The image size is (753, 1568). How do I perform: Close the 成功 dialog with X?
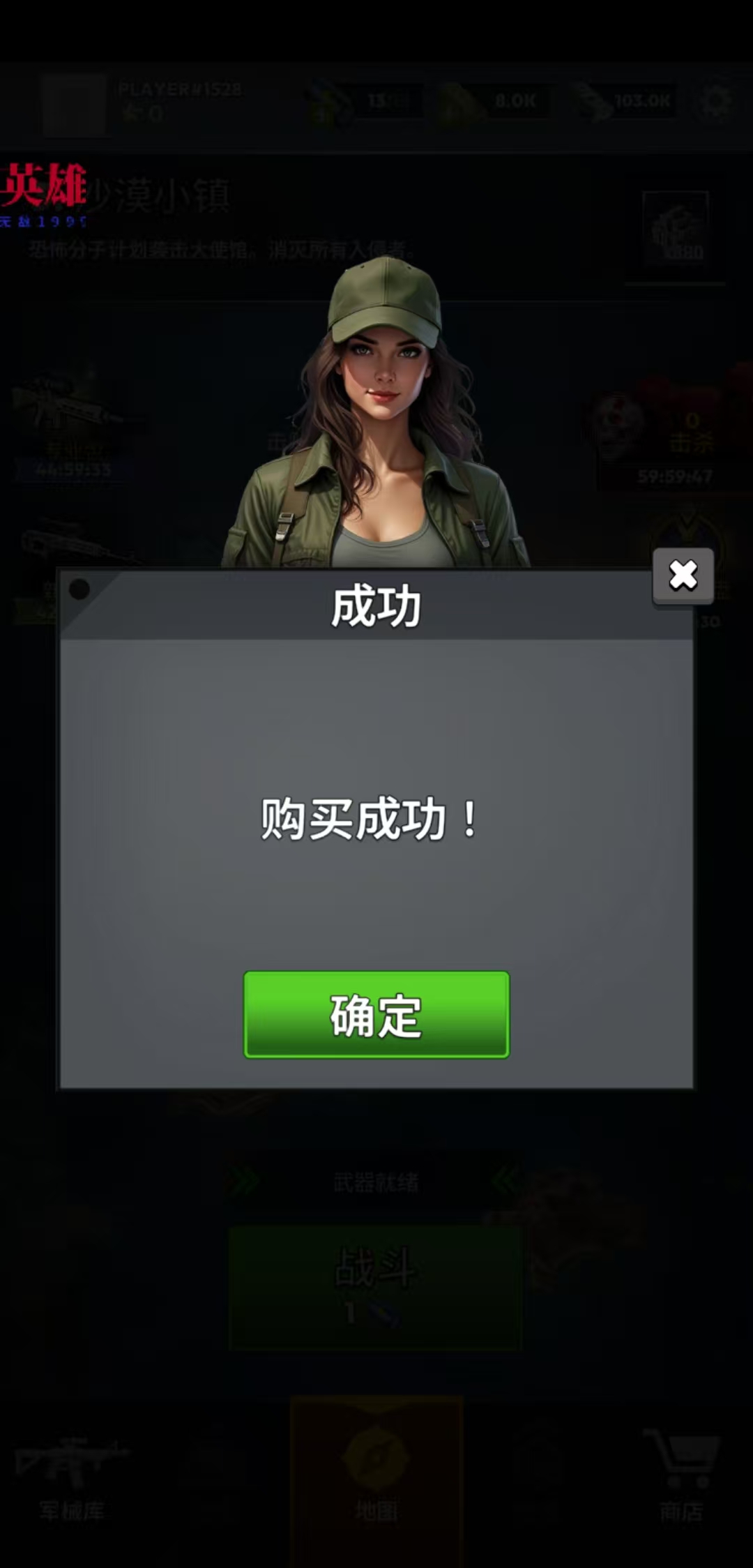pyautogui.click(x=683, y=575)
